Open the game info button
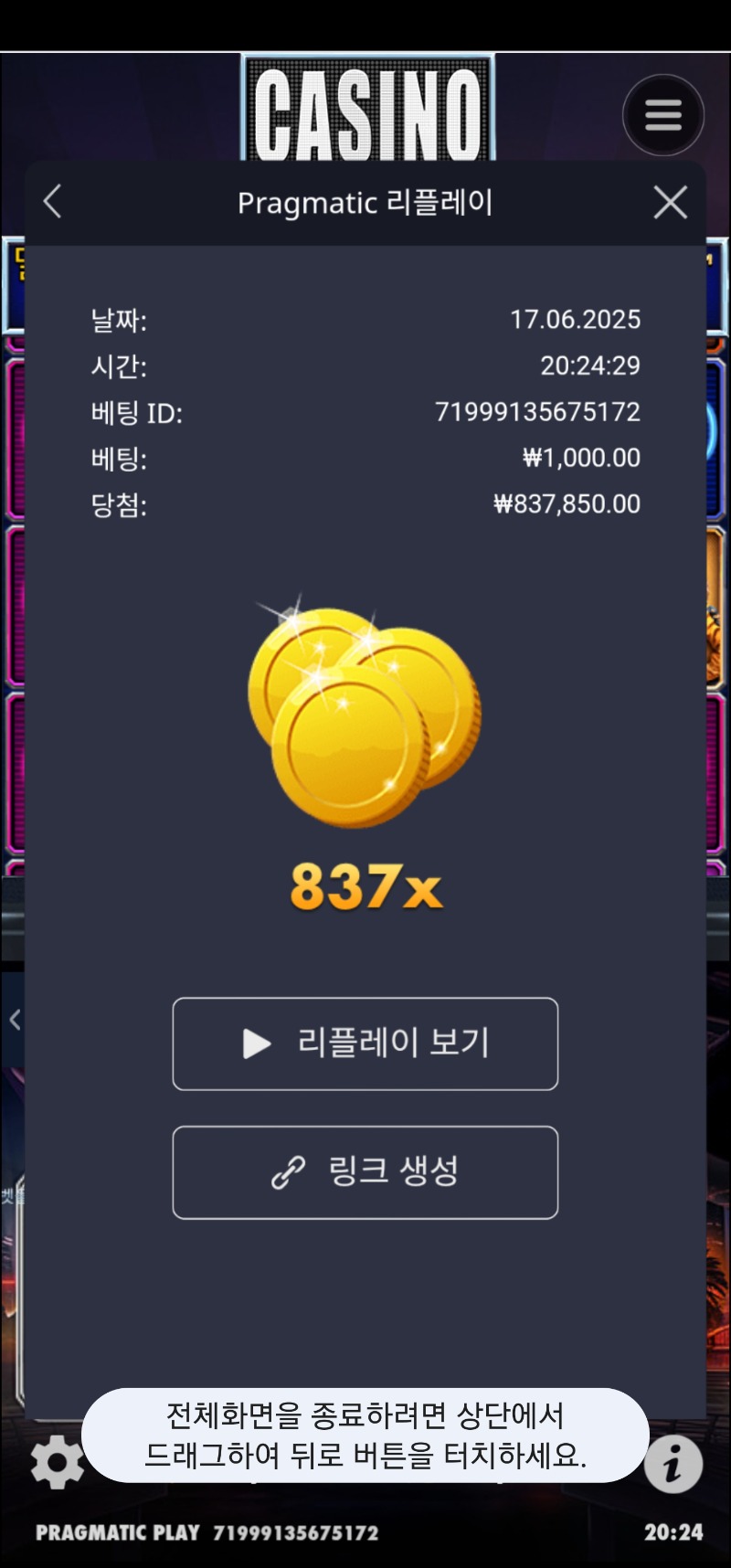Image resolution: width=731 pixels, height=1568 pixels. point(673,1464)
